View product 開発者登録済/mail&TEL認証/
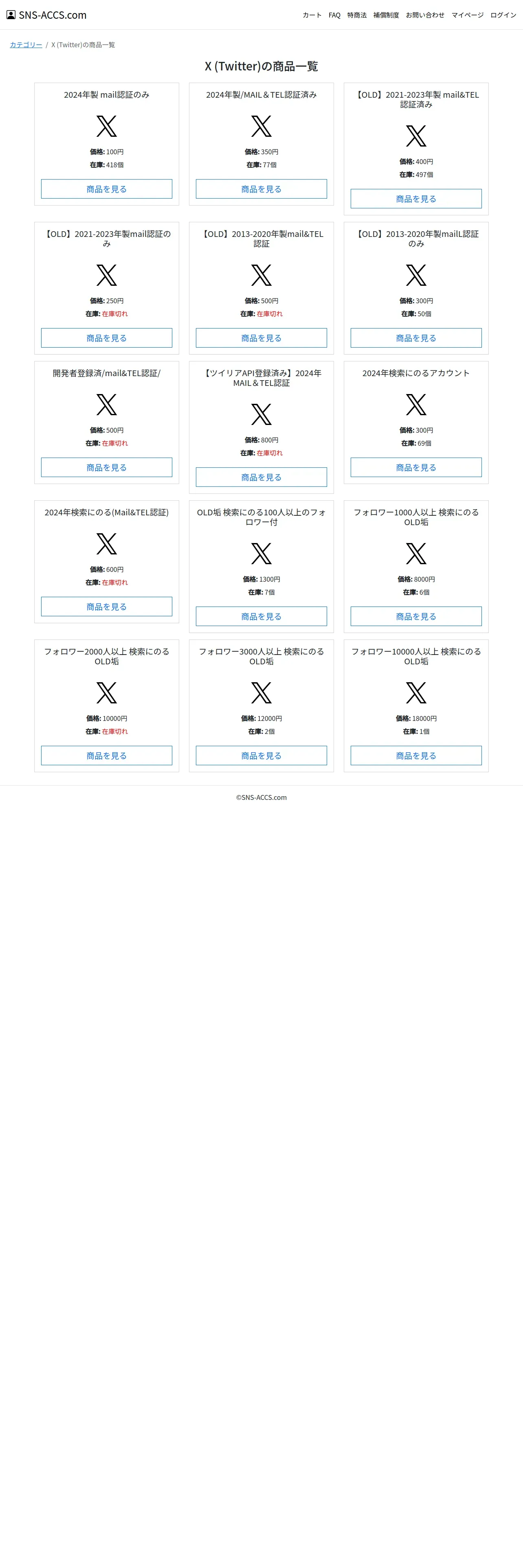Screen dimensions: 523x1568 point(107,467)
